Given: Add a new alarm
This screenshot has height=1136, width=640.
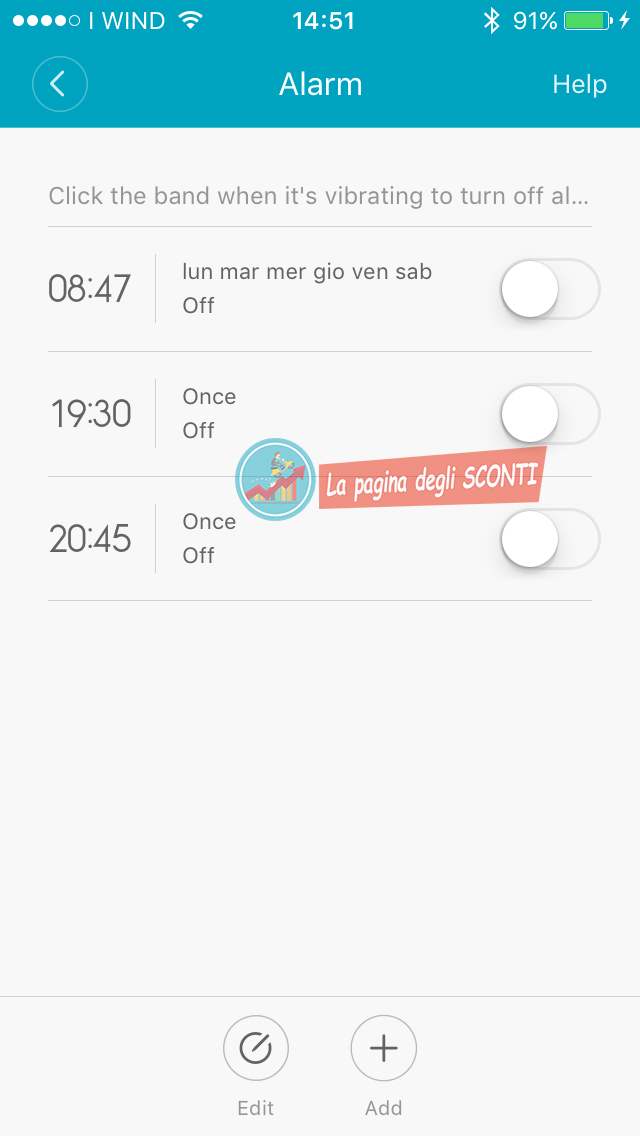Looking at the screenshot, I should 383,1048.
